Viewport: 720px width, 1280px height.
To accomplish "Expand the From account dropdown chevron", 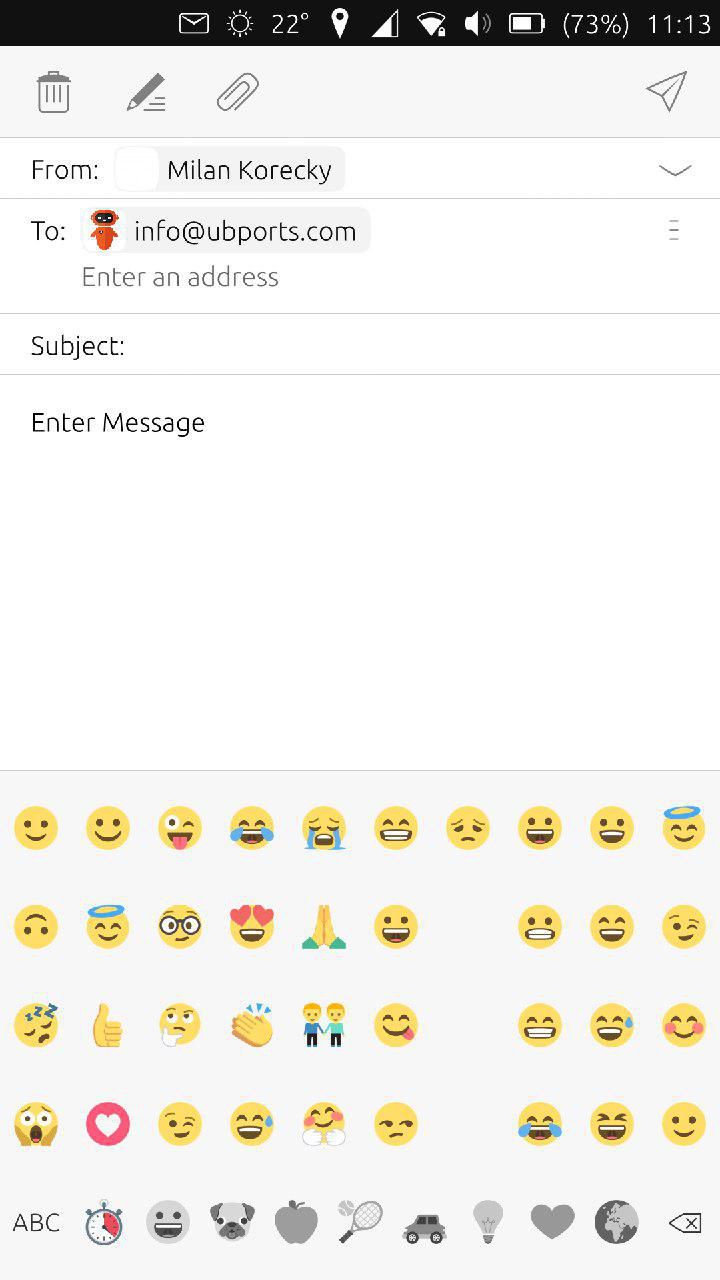I will 675,170.
